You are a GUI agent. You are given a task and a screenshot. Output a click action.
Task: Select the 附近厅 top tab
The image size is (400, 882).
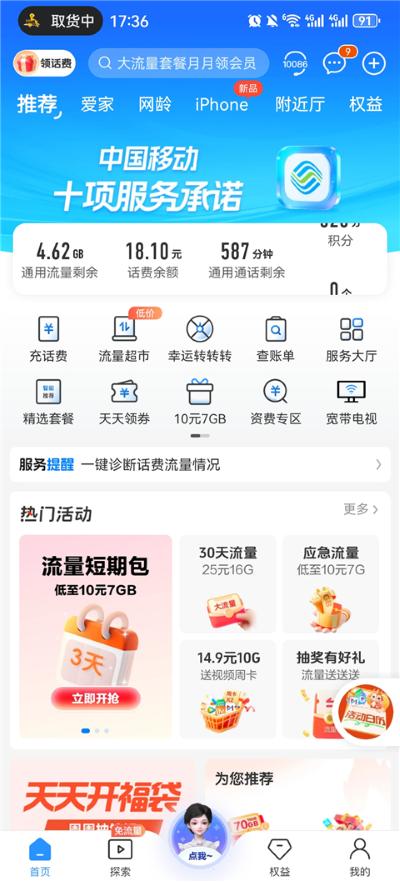point(300,105)
